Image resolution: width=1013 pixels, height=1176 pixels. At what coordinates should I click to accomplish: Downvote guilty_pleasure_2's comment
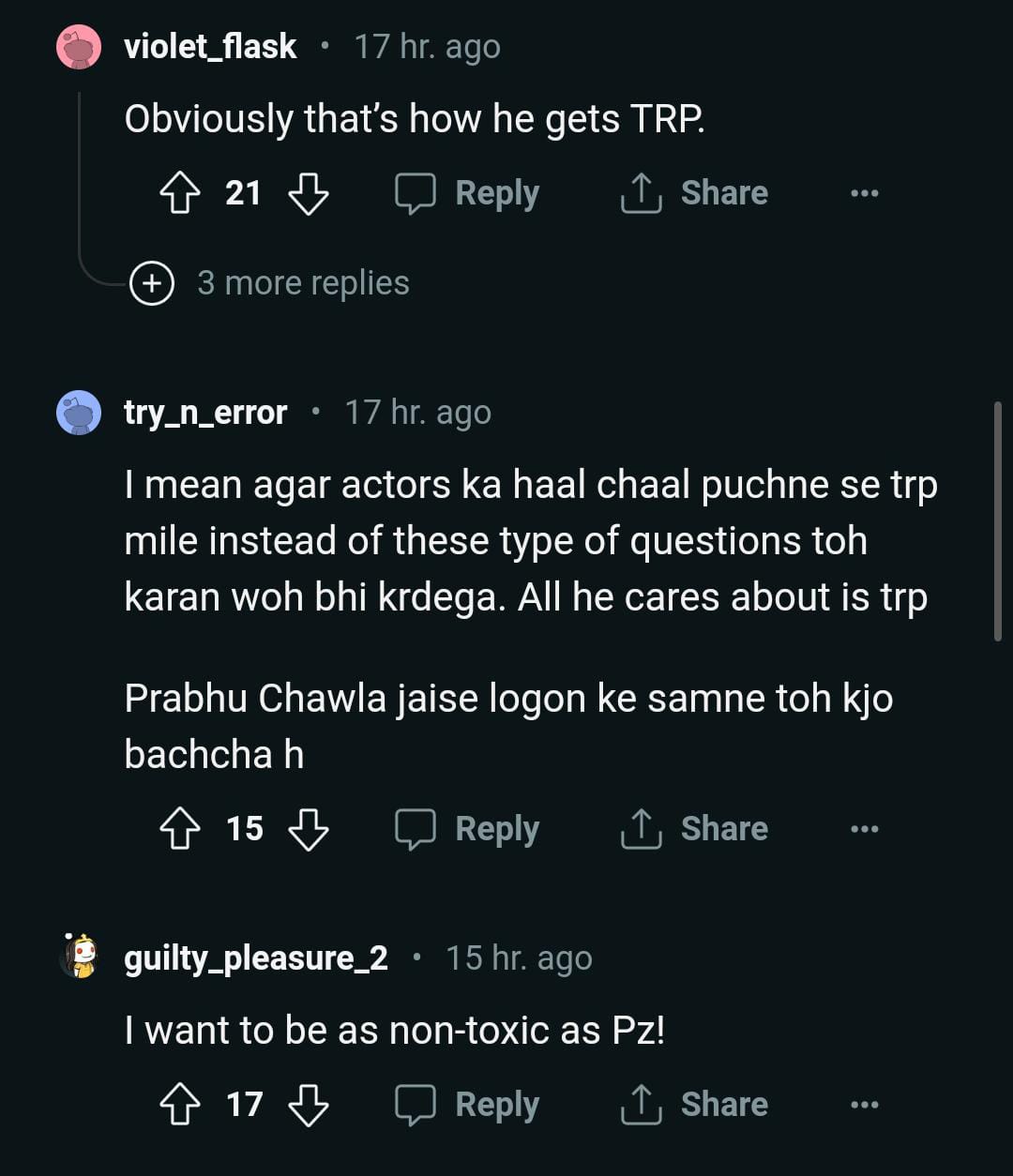click(x=308, y=1105)
